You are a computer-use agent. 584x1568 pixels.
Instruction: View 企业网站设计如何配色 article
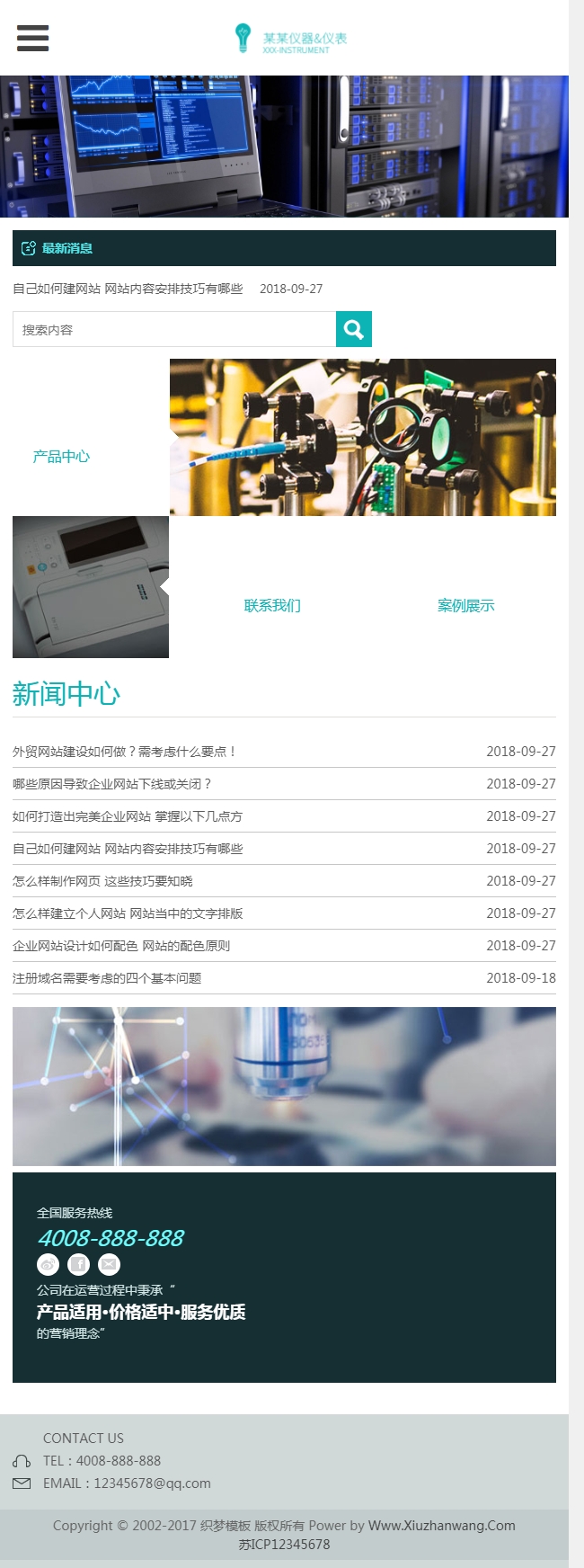click(x=121, y=946)
